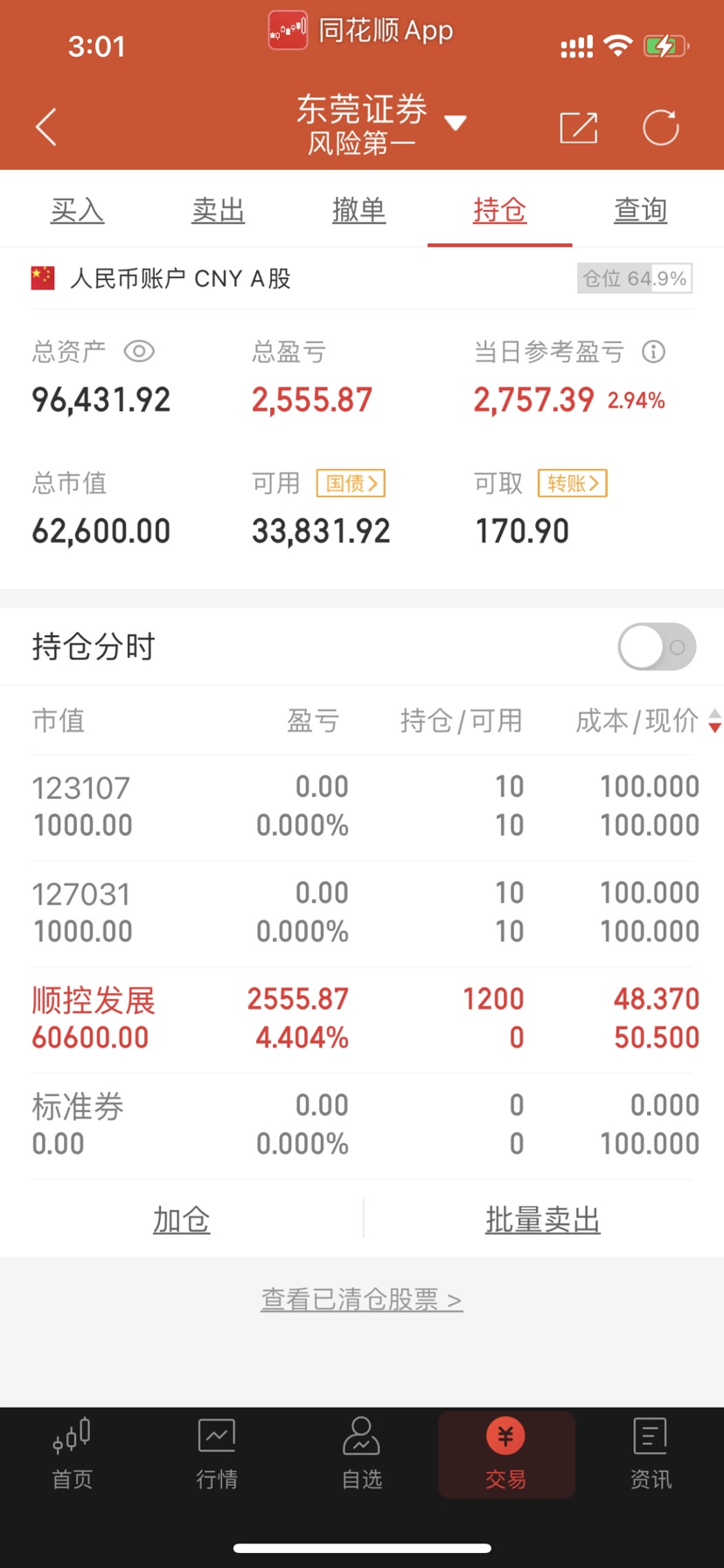
Task: Switch to the 买入 tab
Action: (77, 210)
